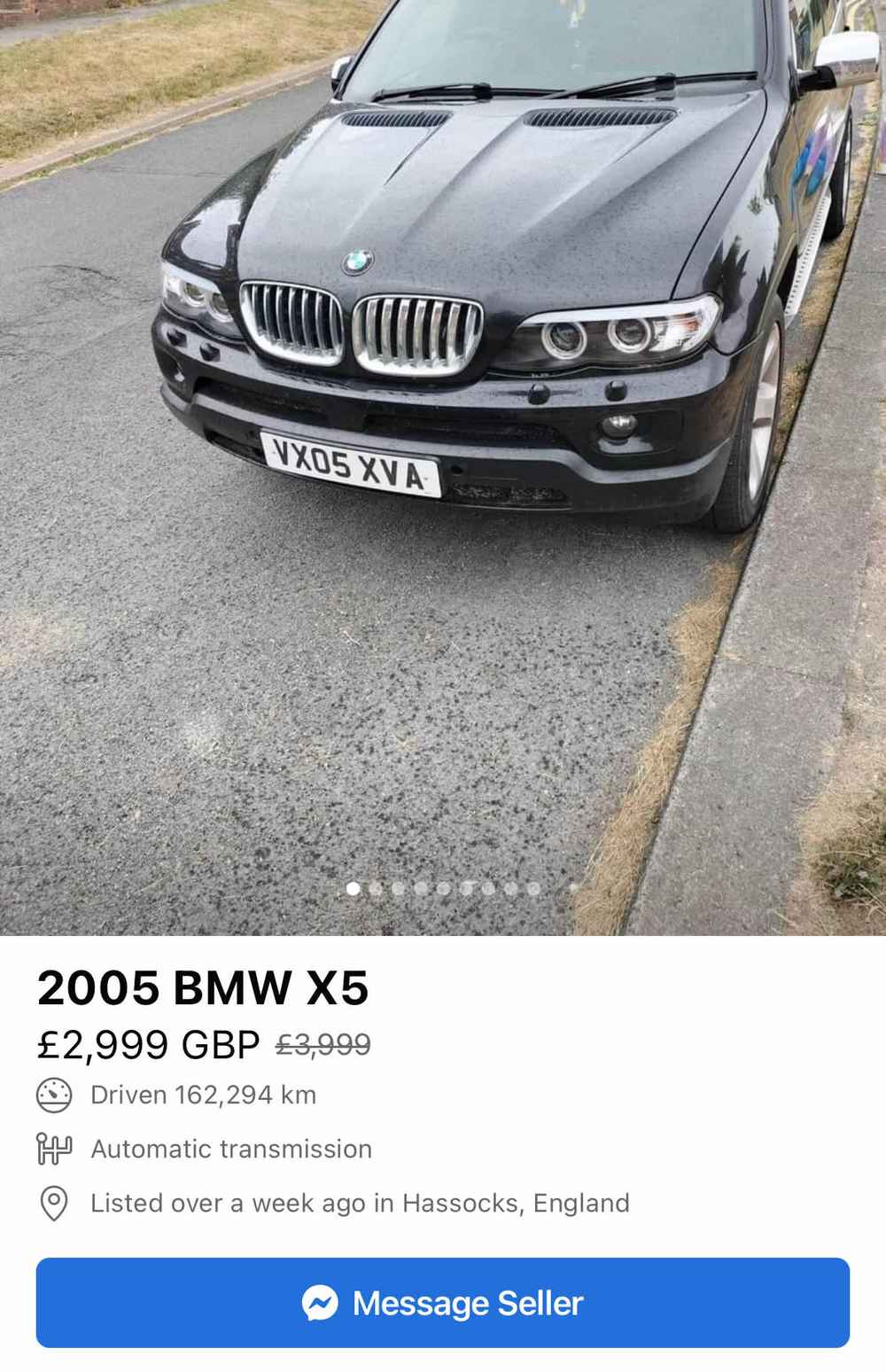
Task: Open the 2005 BMW X5 listing title
Action: (206, 986)
